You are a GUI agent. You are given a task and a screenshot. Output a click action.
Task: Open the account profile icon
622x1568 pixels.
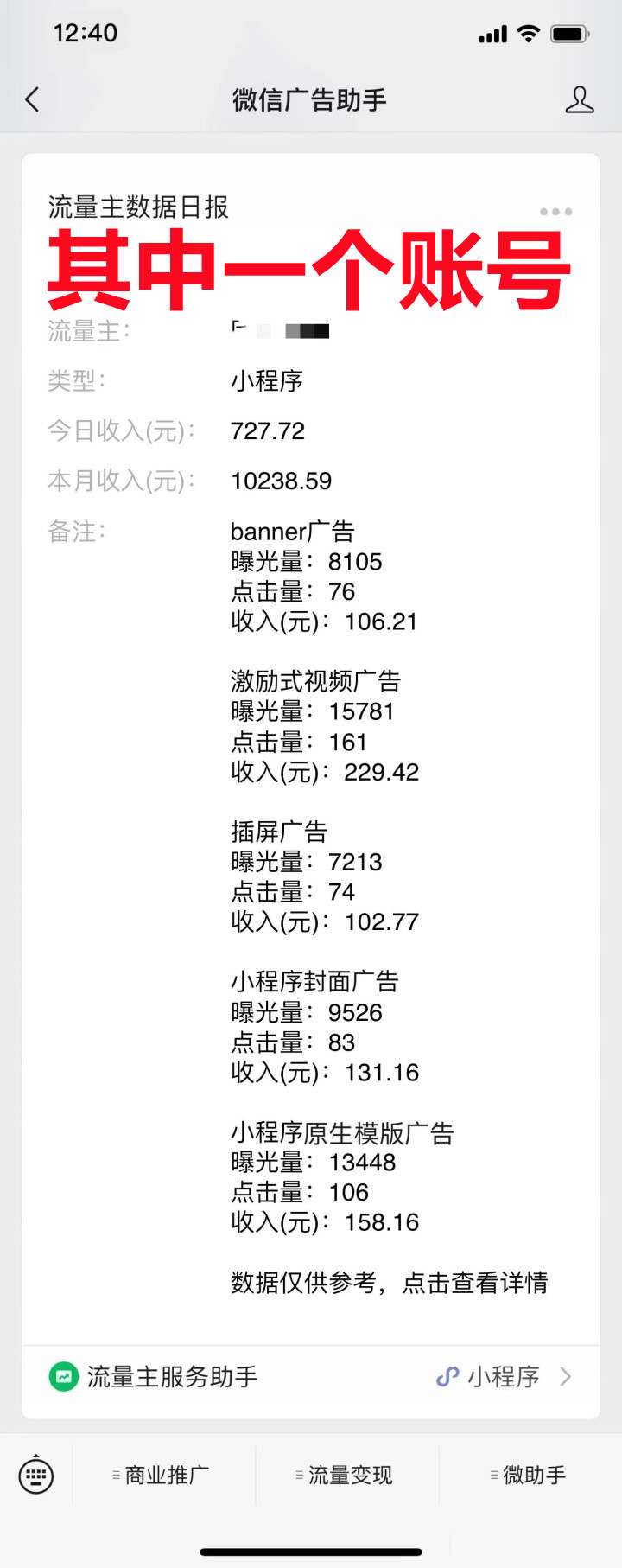pyautogui.click(x=579, y=100)
